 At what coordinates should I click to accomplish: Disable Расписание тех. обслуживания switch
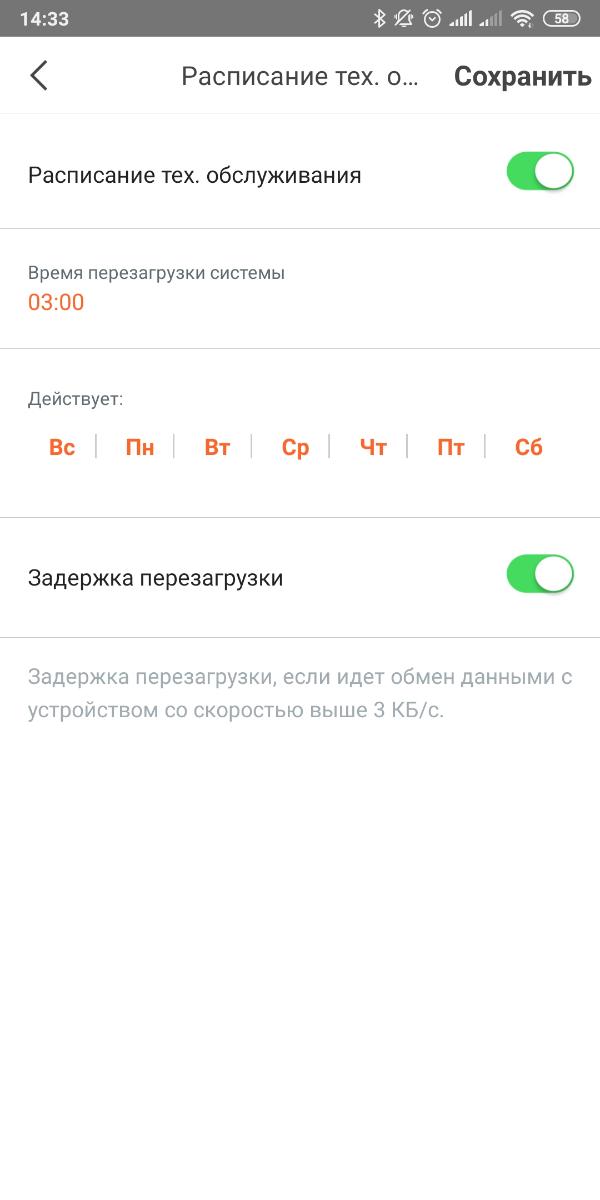tap(540, 171)
